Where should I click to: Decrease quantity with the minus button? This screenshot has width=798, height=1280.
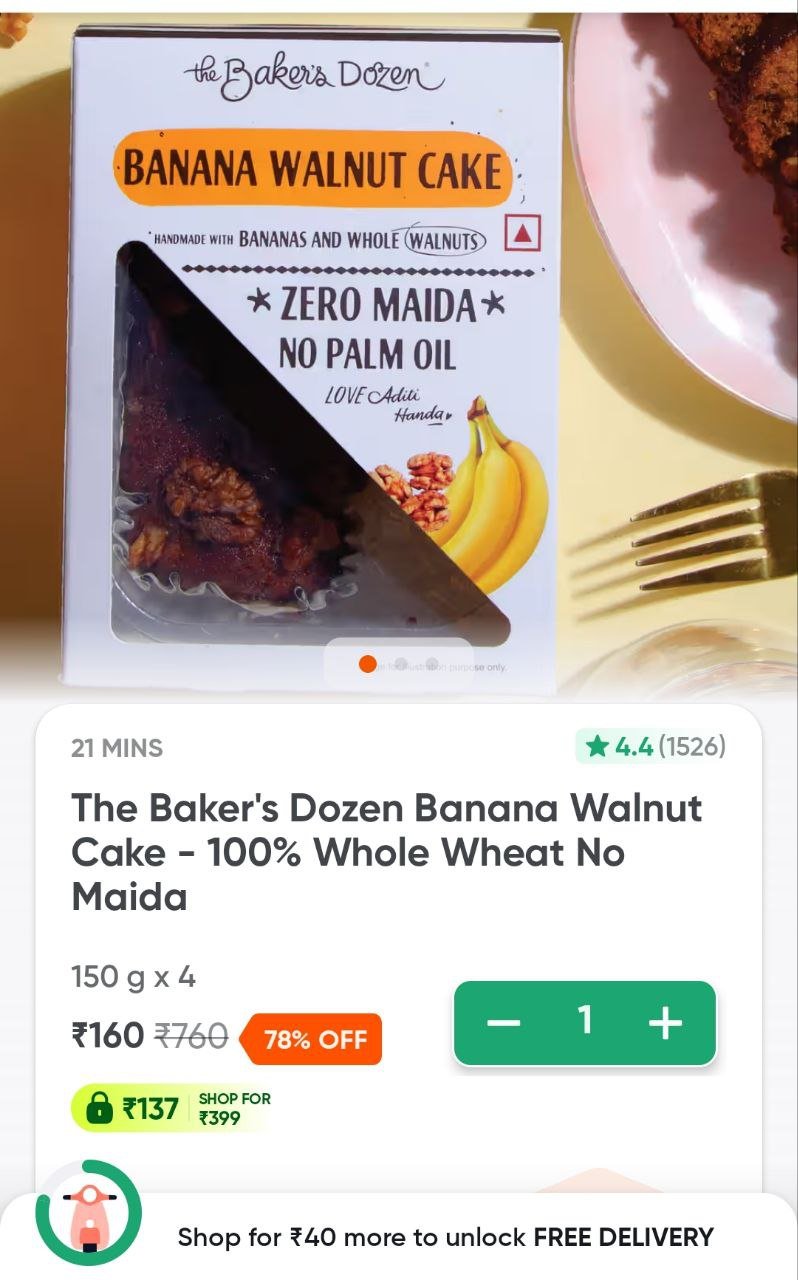(x=504, y=1023)
